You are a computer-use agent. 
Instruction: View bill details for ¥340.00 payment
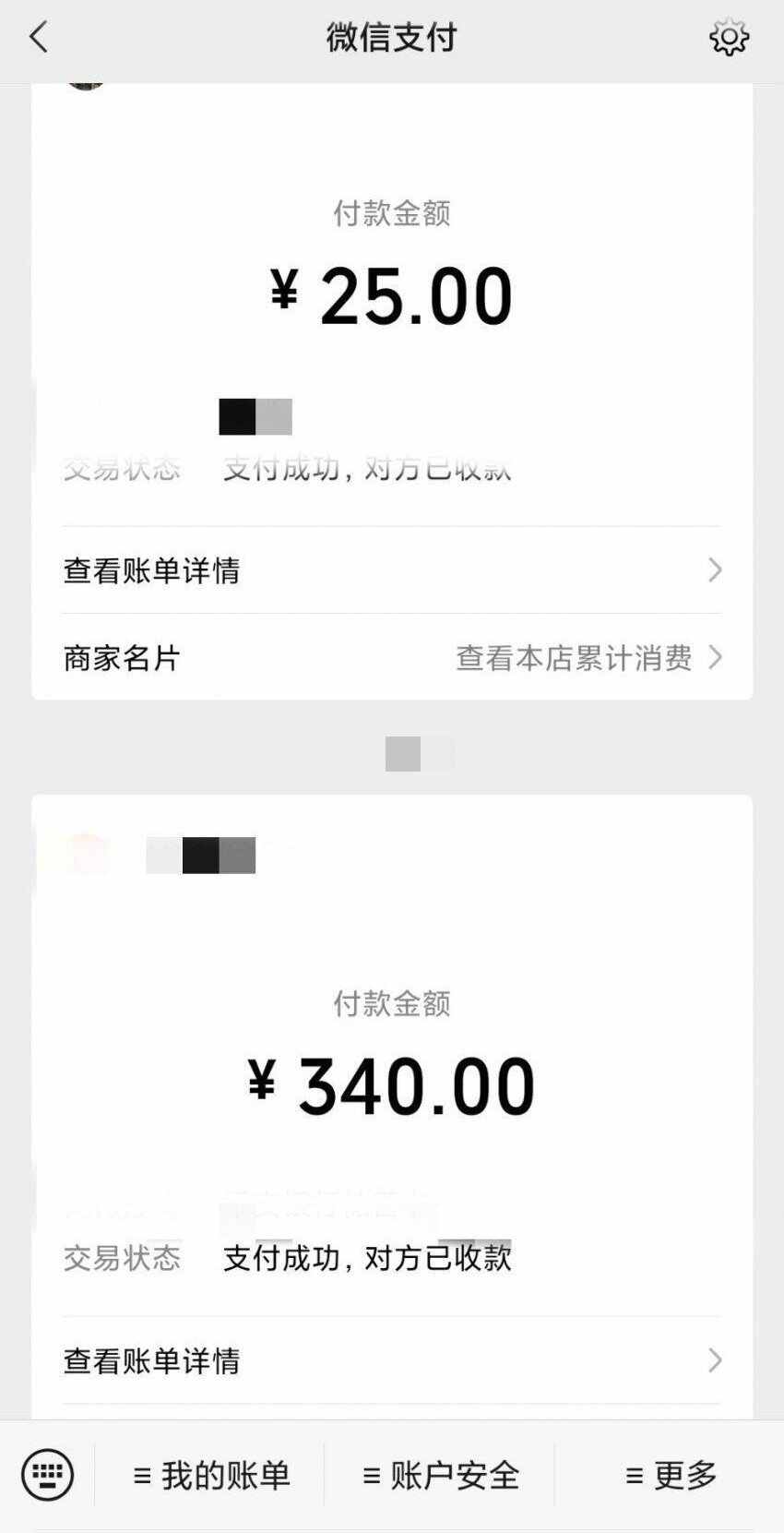[391, 1360]
